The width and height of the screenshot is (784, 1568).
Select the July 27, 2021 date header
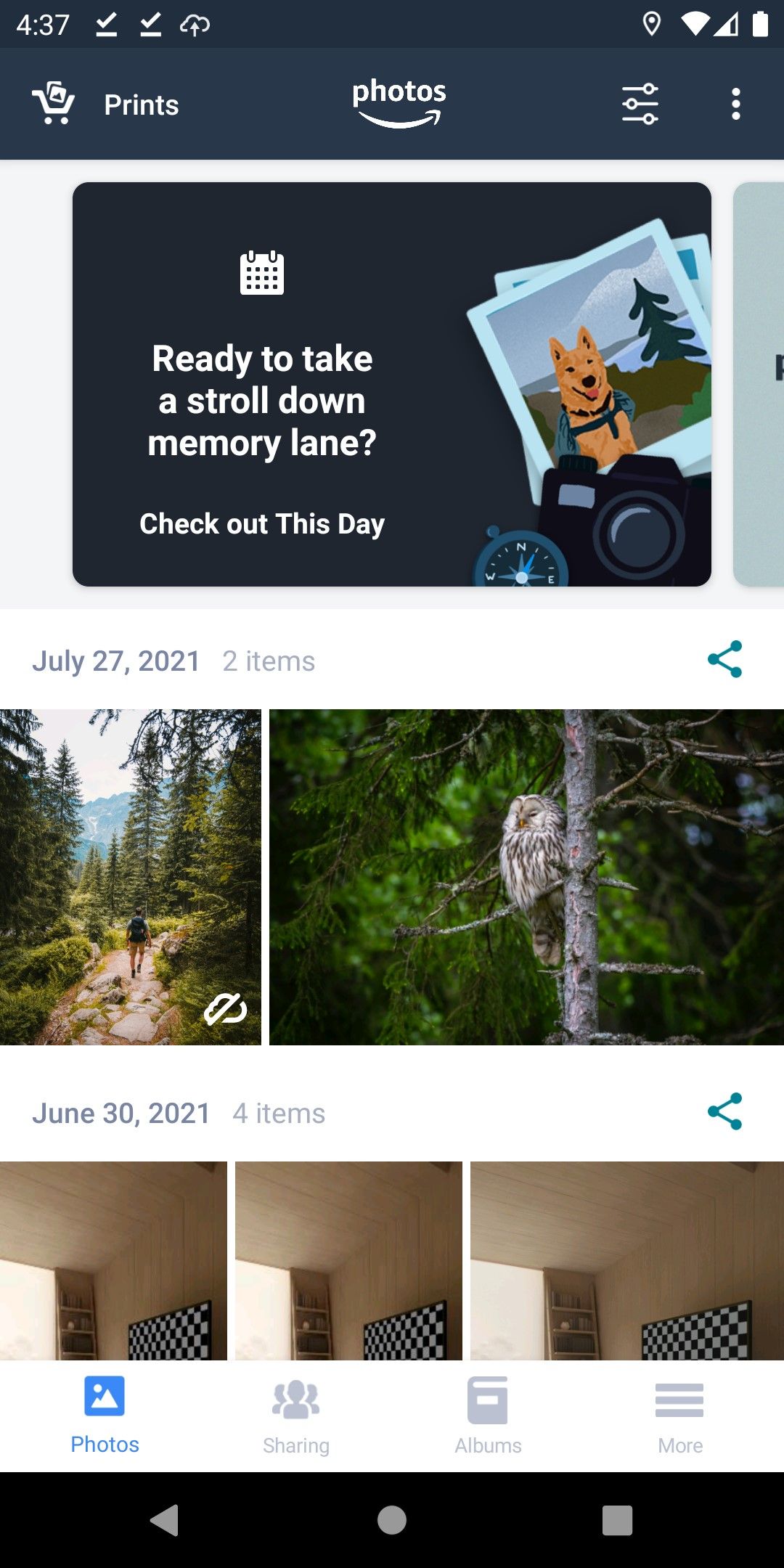pos(117,661)
